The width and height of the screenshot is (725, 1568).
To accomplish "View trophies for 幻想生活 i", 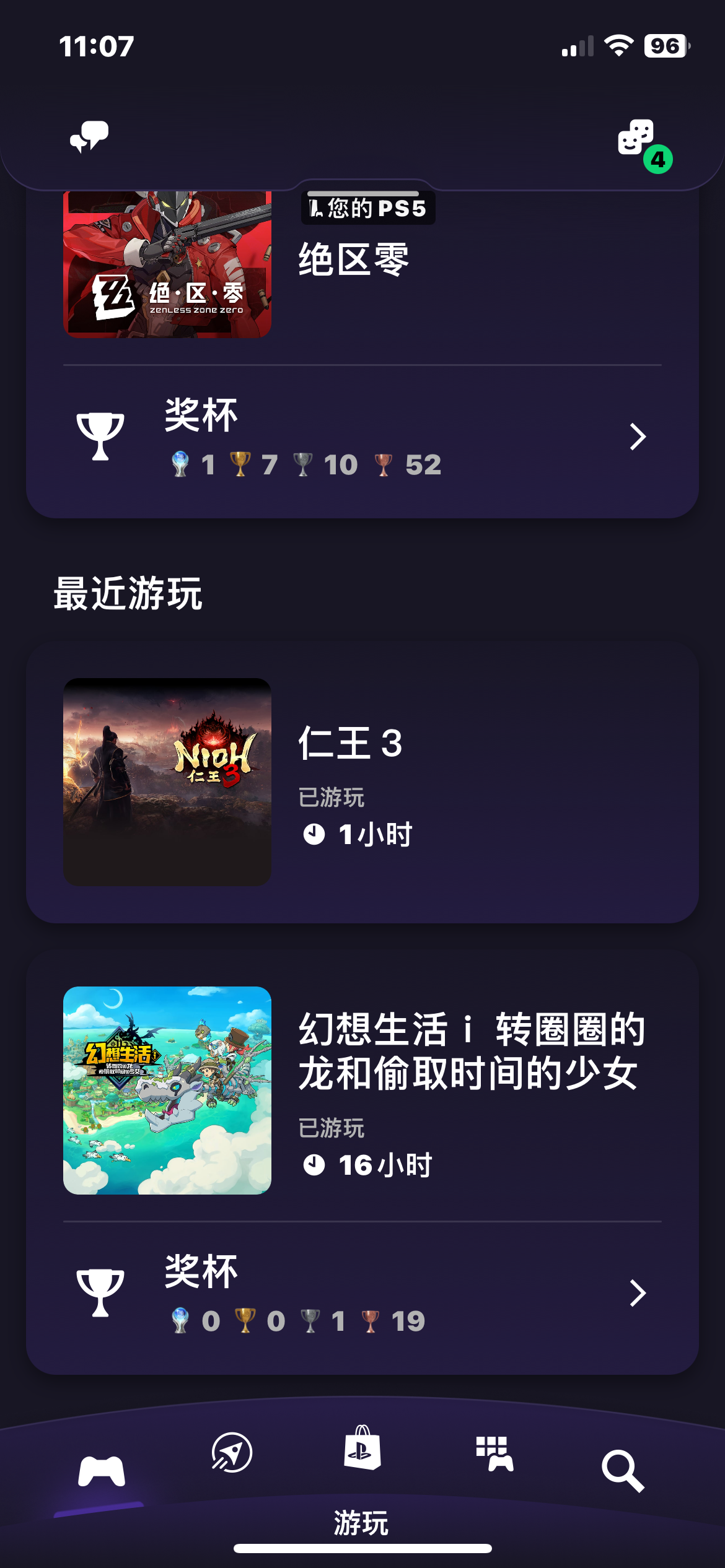I will pyautogui.click(x=362, y=1293).
